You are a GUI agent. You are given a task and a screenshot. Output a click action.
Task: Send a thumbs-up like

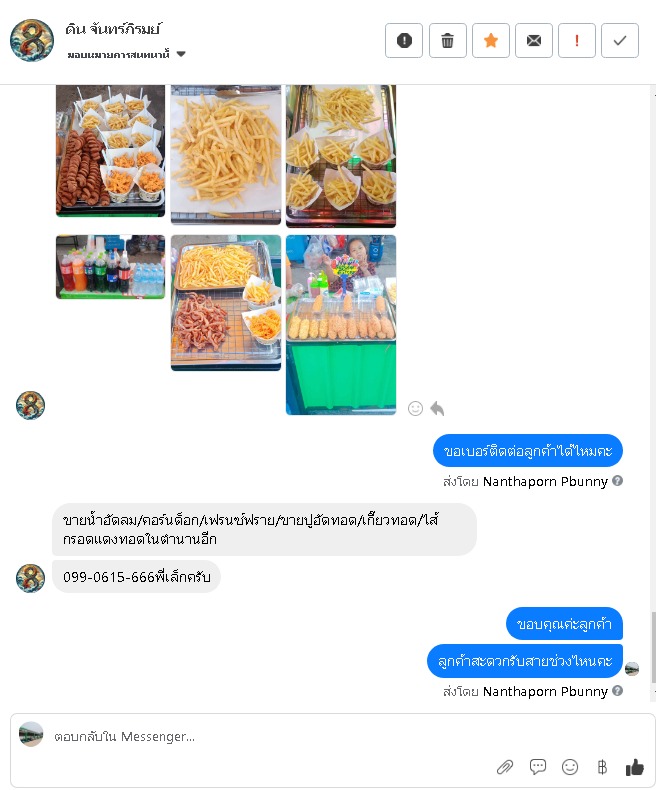[x=634, y=767]
